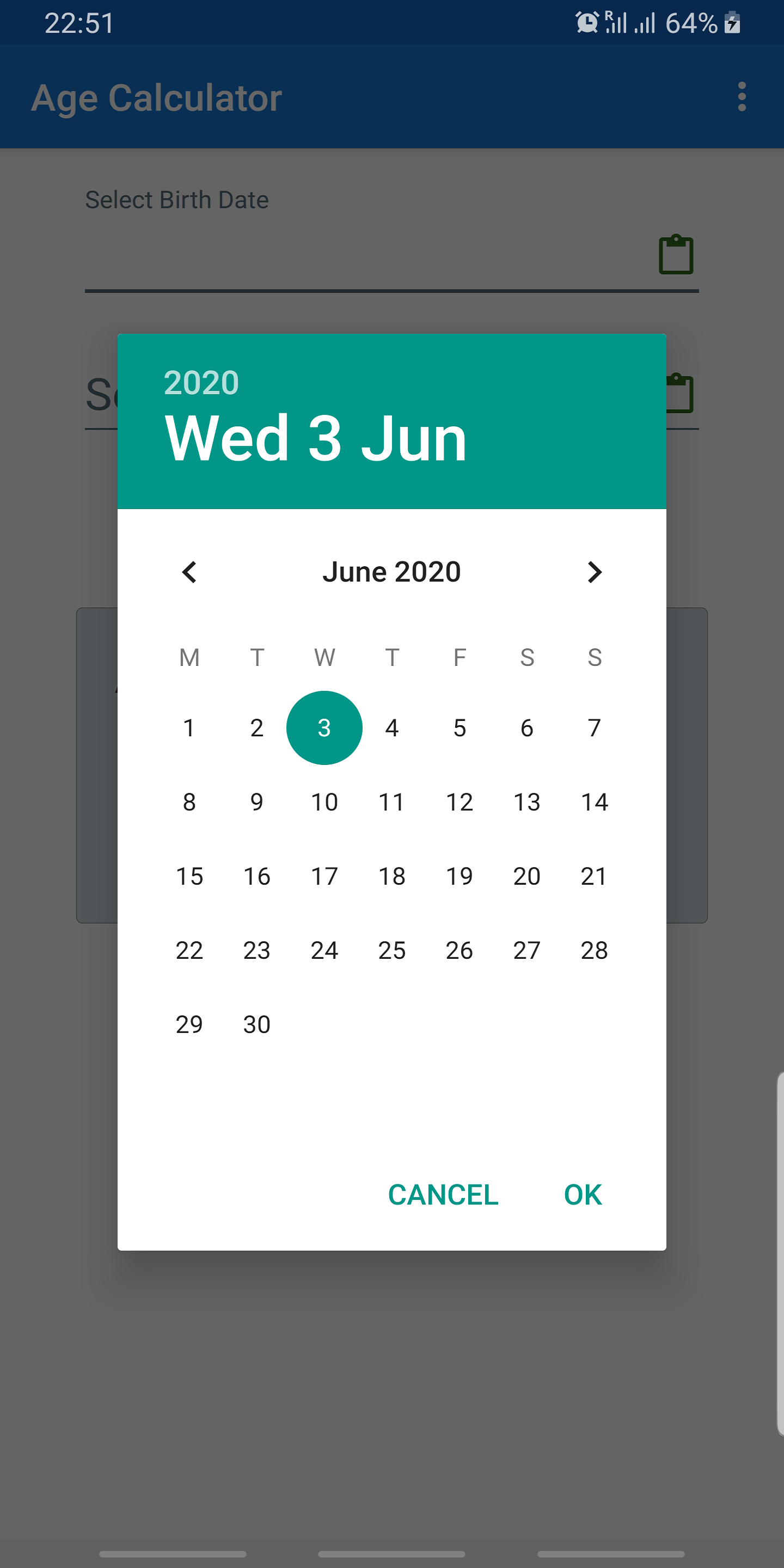Viewport: 784px width, 1568px height.
Task: Pick June 24 as the date
Action: click(x=324, y=950)
